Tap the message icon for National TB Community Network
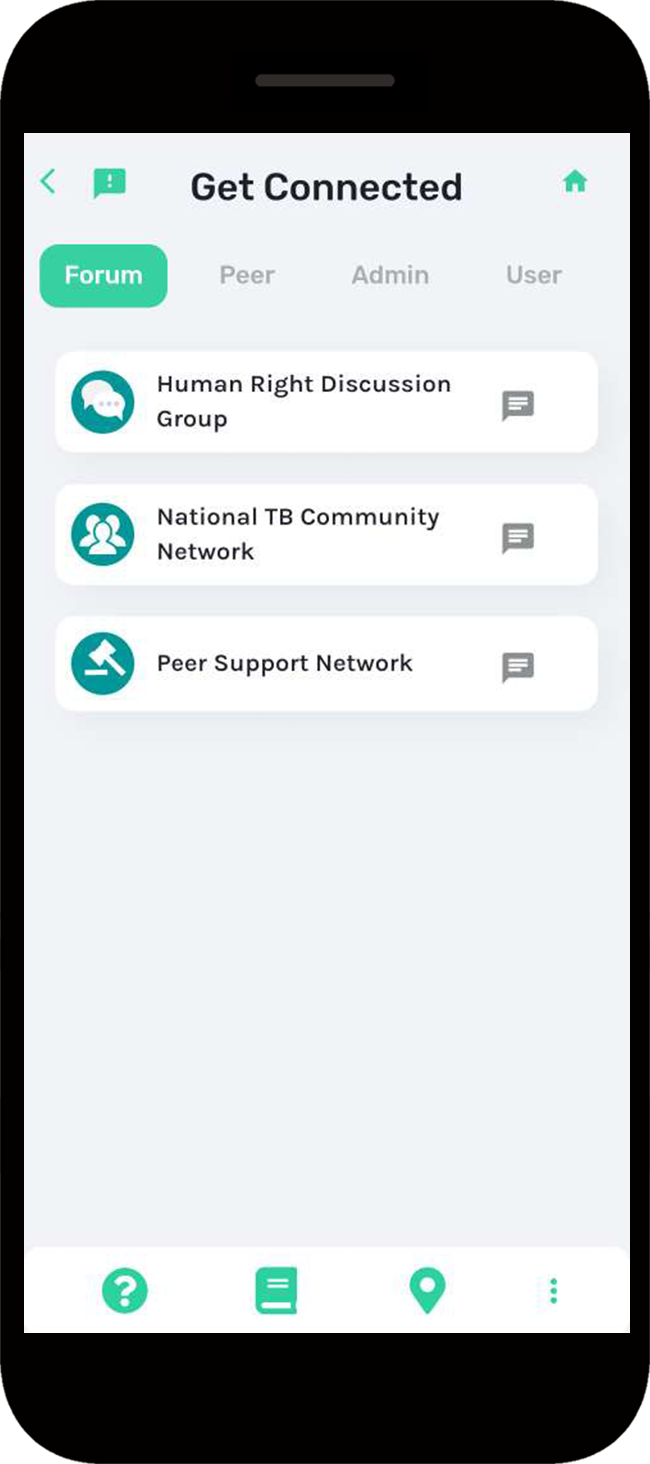 (x=517, y=538)
